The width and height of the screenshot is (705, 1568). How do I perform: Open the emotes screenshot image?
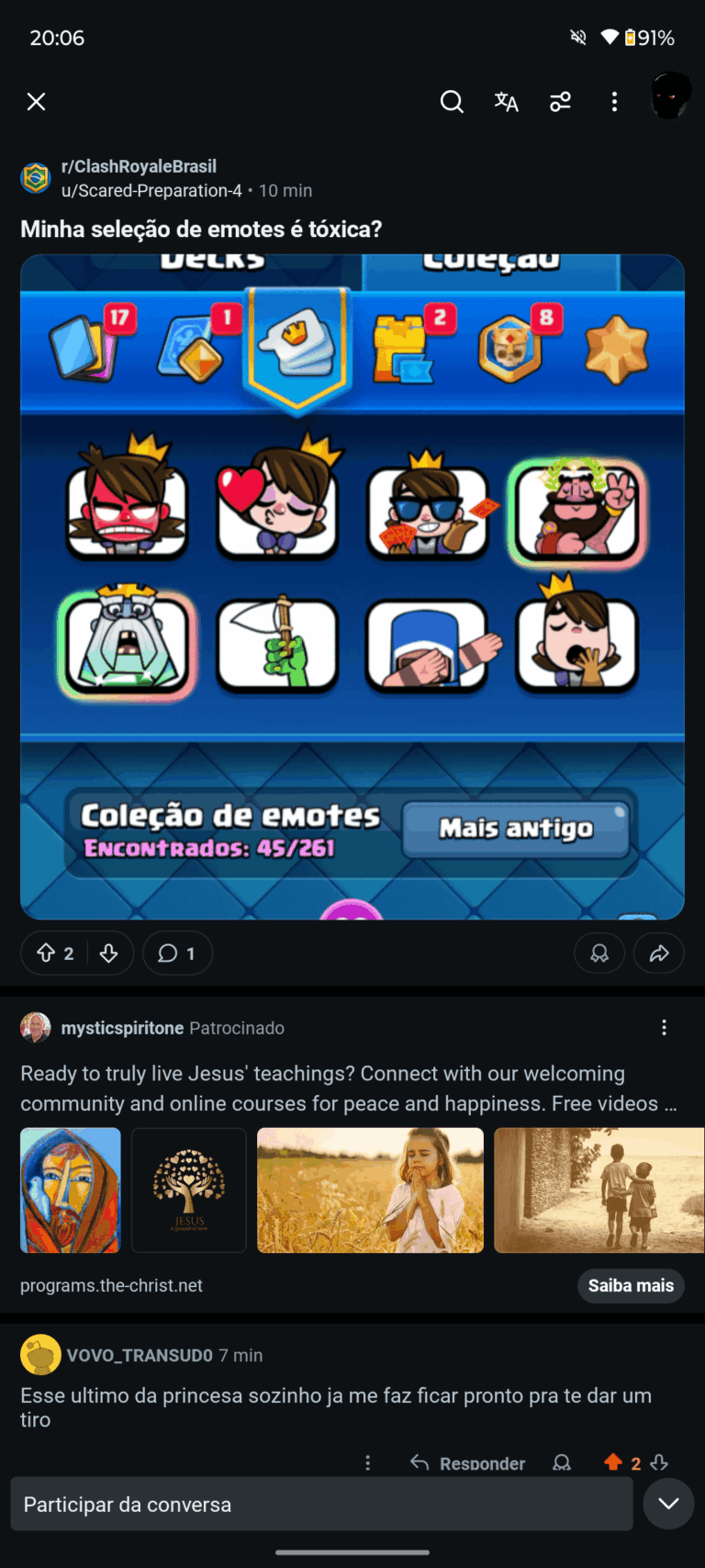click(x=352, y=586)
